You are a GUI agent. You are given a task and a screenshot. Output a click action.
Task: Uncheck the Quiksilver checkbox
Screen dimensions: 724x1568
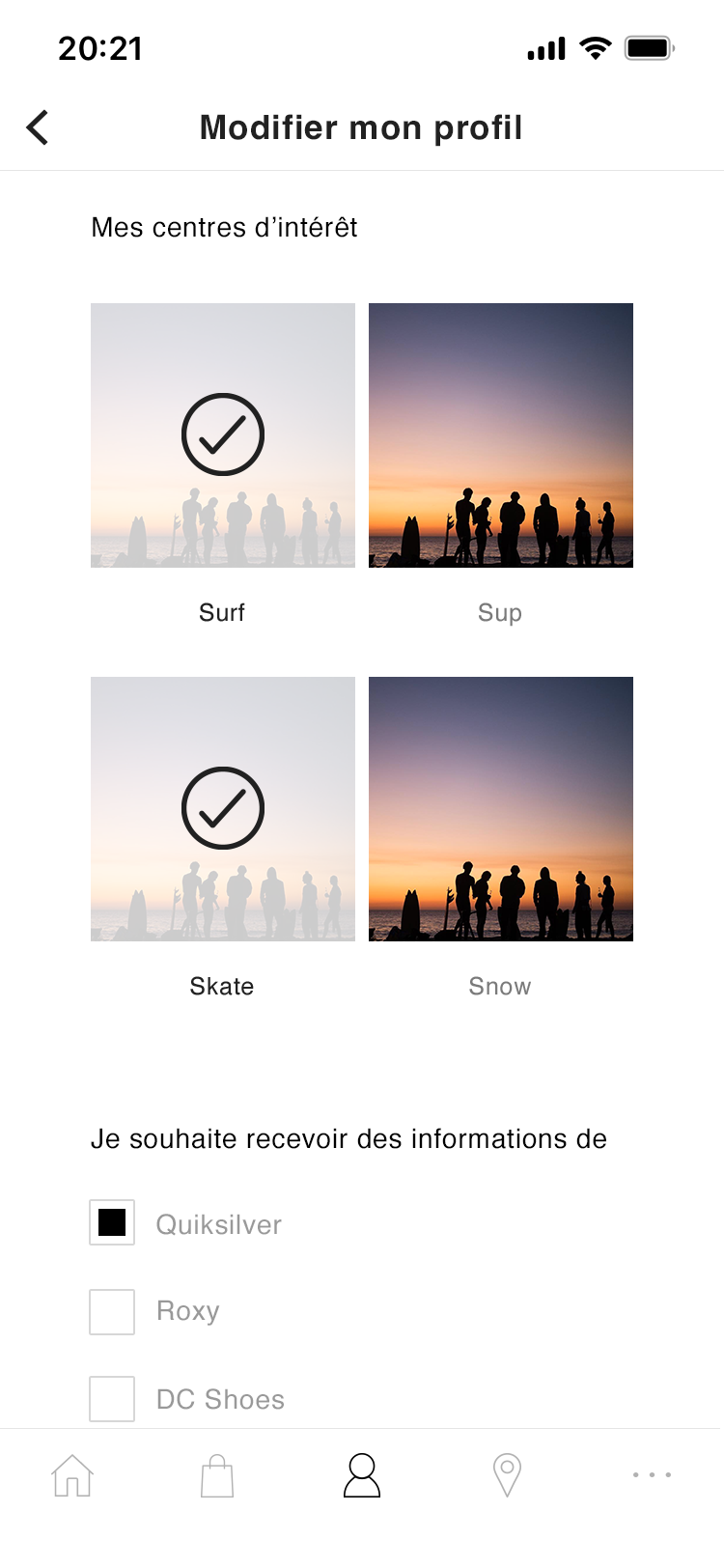(x=111, y=1221)
